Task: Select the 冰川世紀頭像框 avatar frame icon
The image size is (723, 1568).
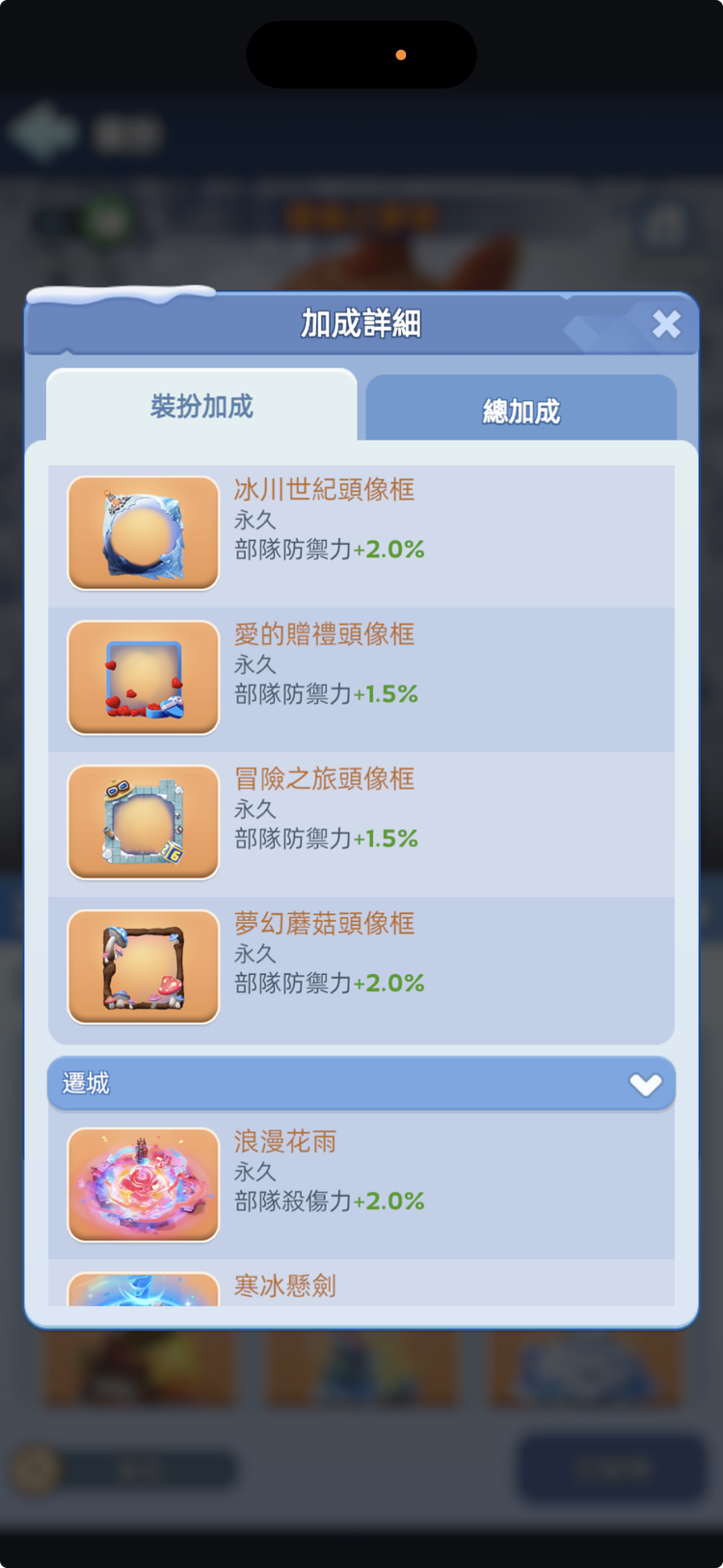Action: point(142,531)
